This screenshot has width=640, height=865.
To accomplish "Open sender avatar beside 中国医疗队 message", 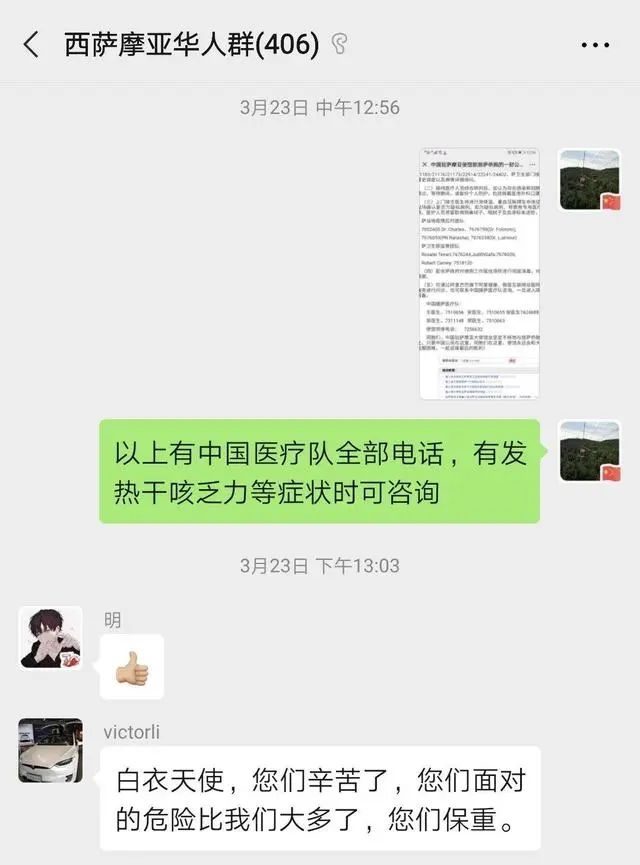I will [x=590, y=451].
